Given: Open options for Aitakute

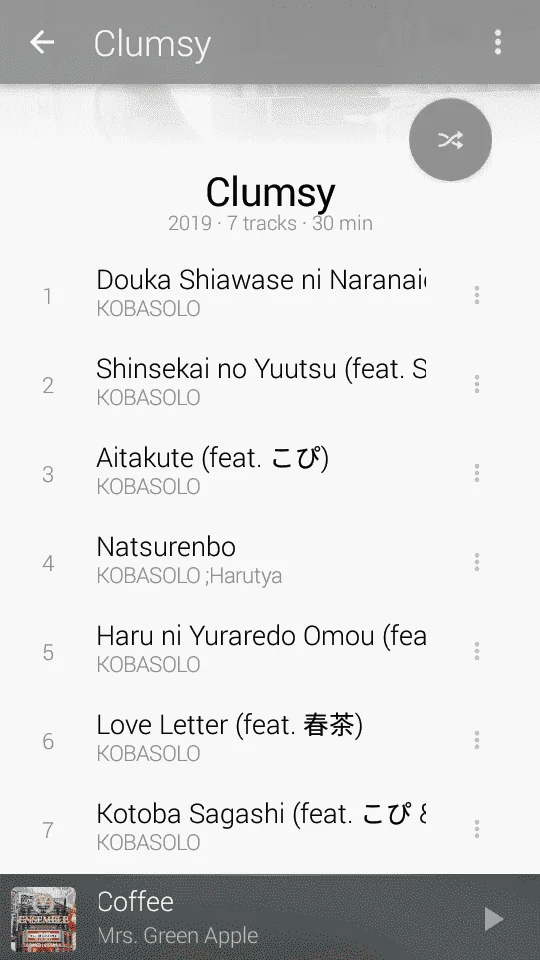Looking at the screenshot, I should tap(476, 473).
